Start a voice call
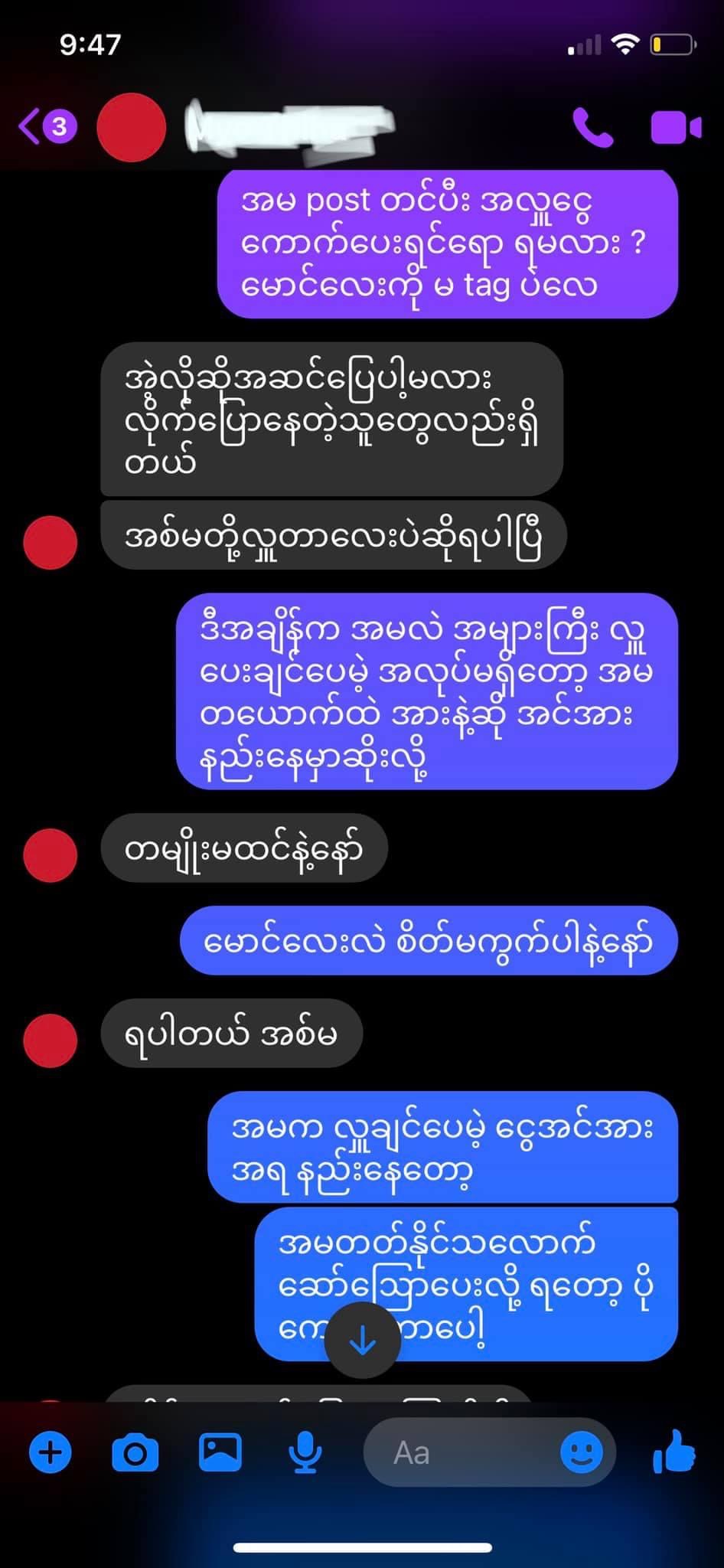Viewport: 724px width, 1568px height. (592, 128)
